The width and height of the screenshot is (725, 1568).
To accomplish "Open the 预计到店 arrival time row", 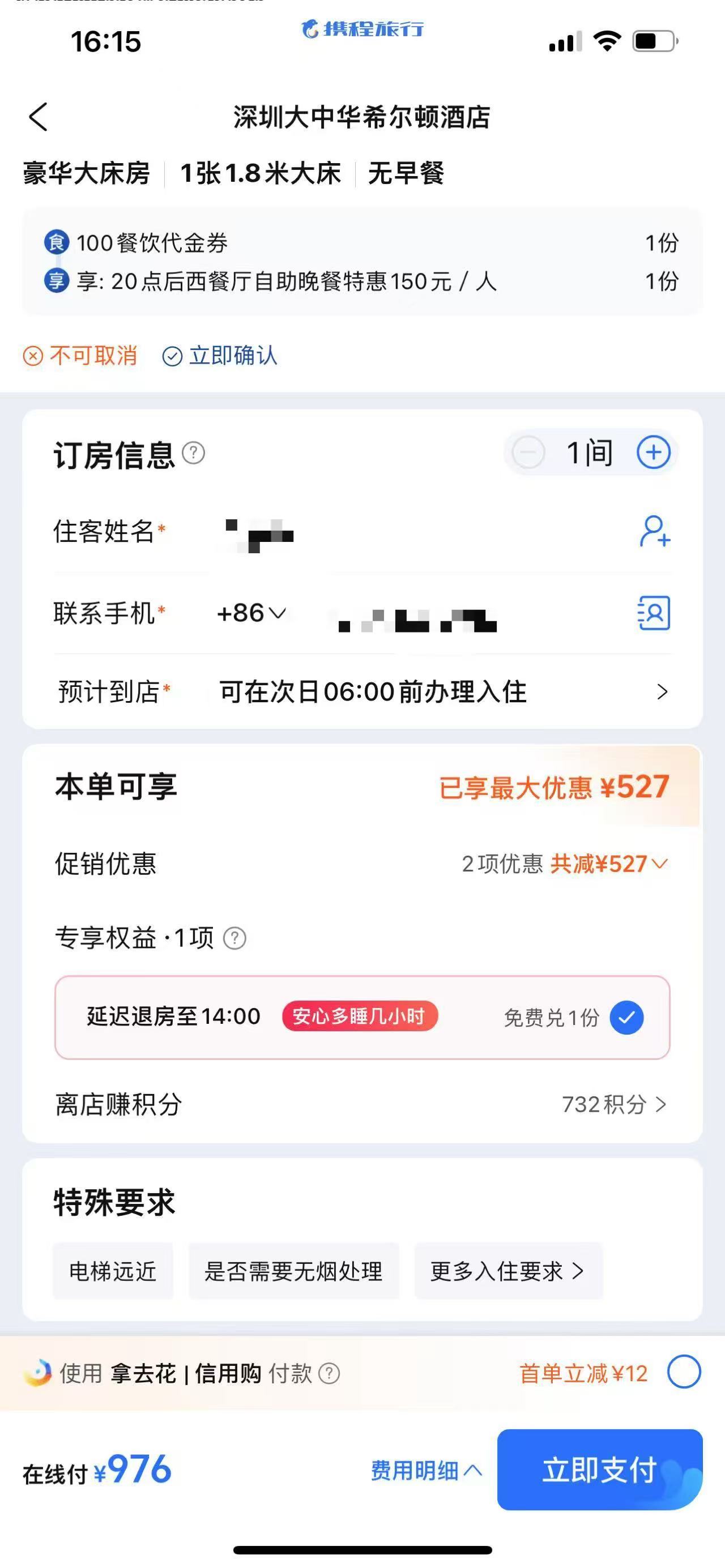I will (x=363, y=691).
